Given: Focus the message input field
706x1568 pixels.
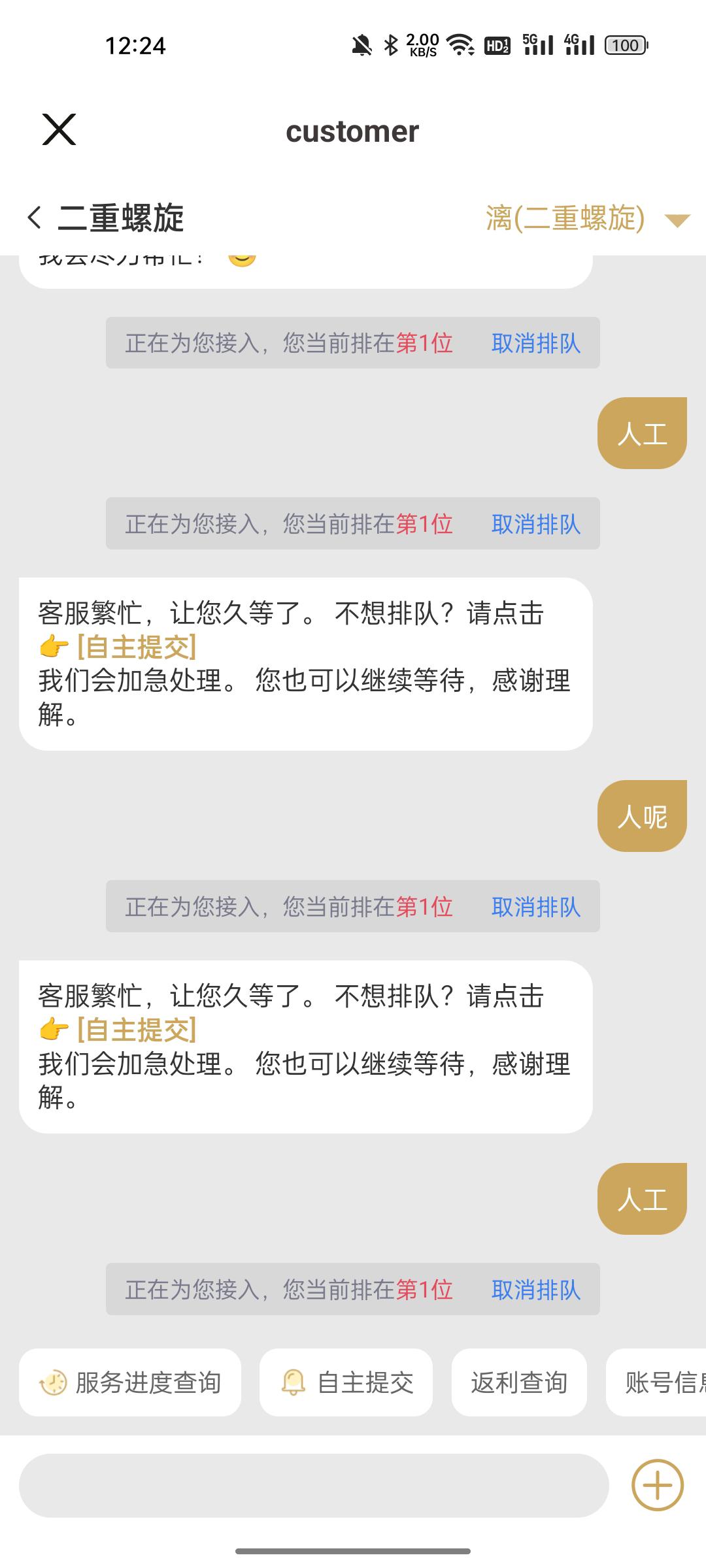Looking at the screenshot, I should (314, 1485).
